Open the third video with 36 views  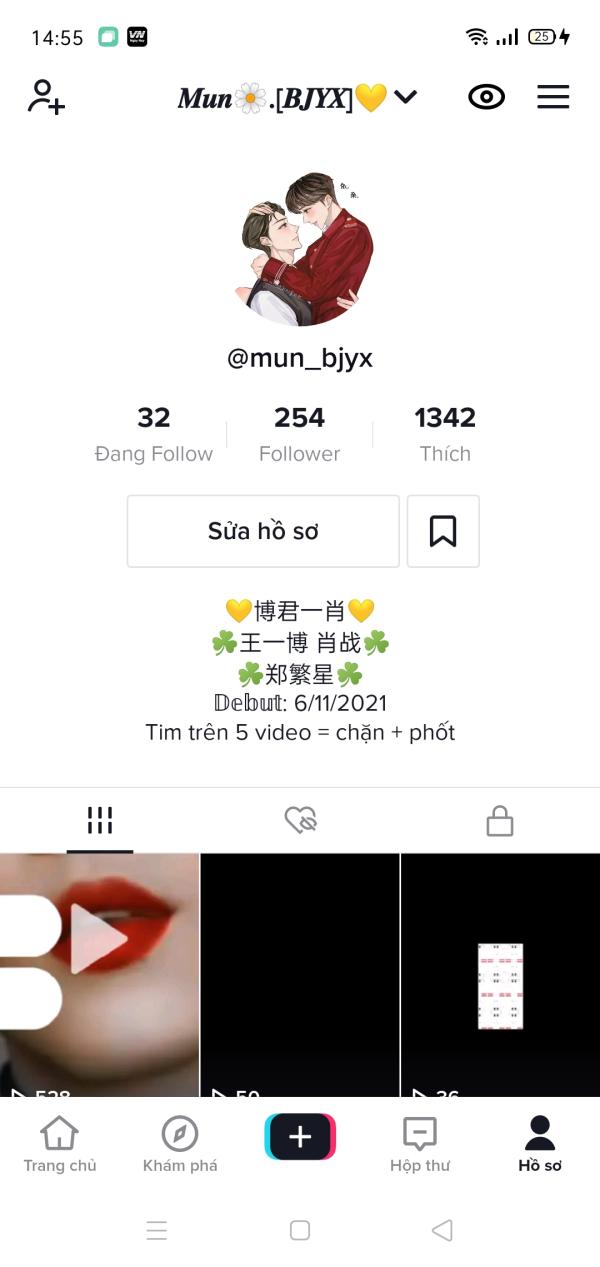click(500, 975)
